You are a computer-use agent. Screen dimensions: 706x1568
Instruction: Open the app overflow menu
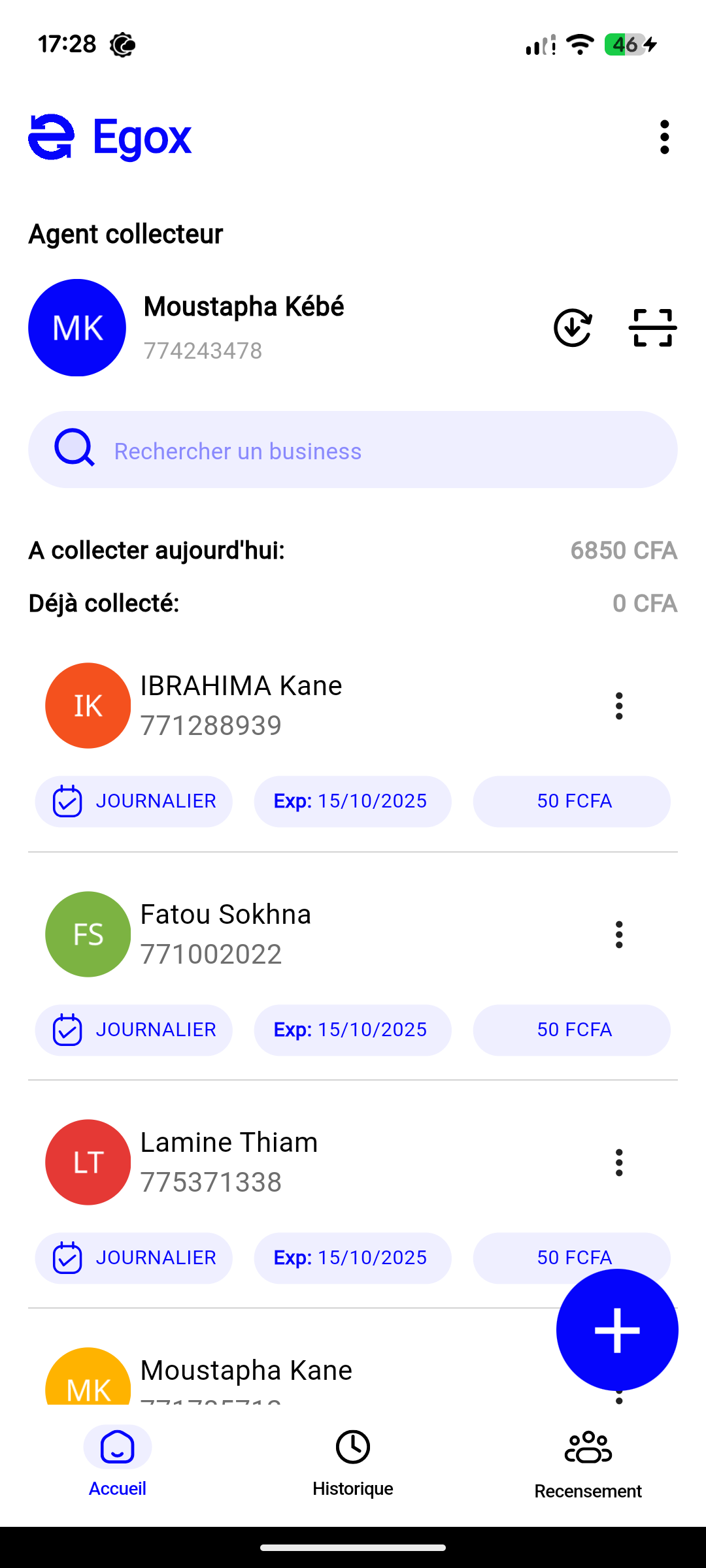pos(664,137)
